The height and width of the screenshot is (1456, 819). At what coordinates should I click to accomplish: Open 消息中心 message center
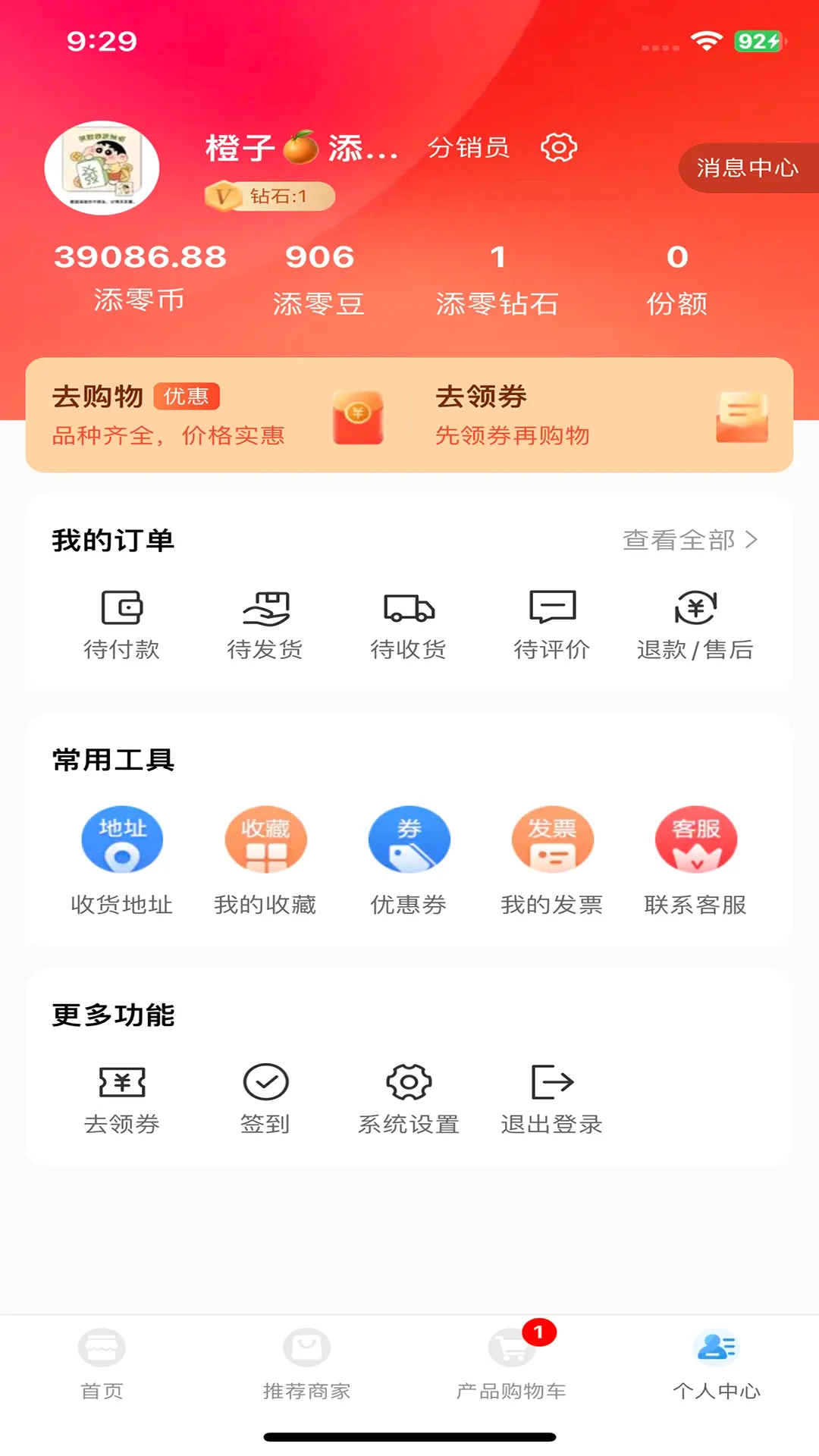(x=748, y=168)
